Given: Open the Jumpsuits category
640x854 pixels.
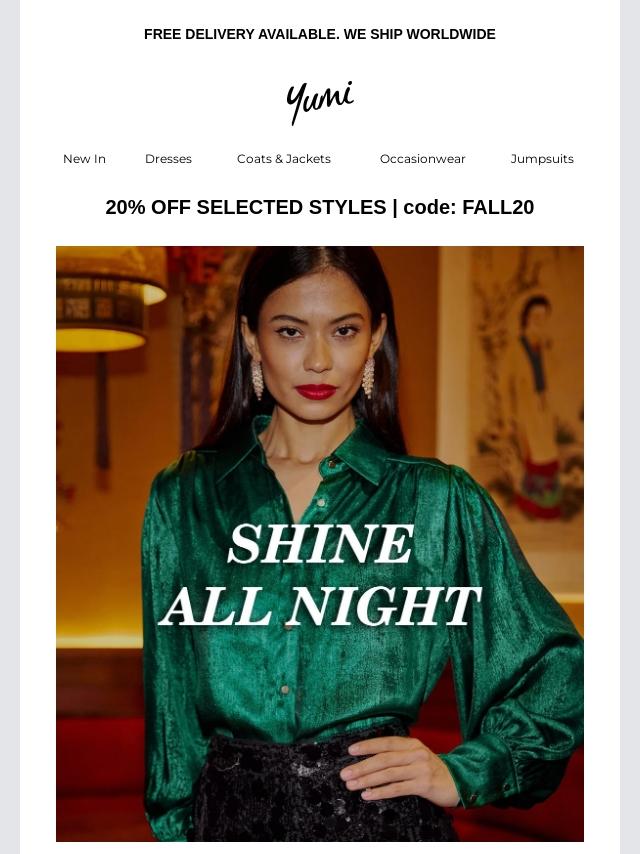Looking at the screenshot, I should pos(541,159).
